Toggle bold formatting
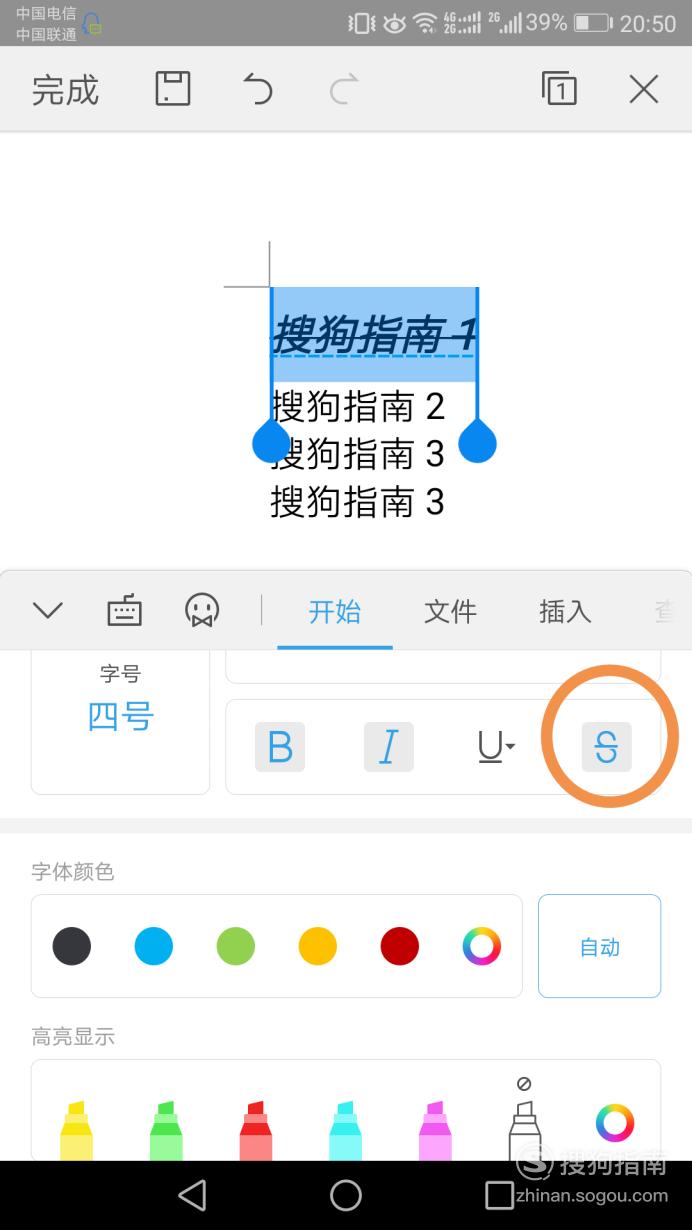The image size is (692, 1230). point(280,747)
